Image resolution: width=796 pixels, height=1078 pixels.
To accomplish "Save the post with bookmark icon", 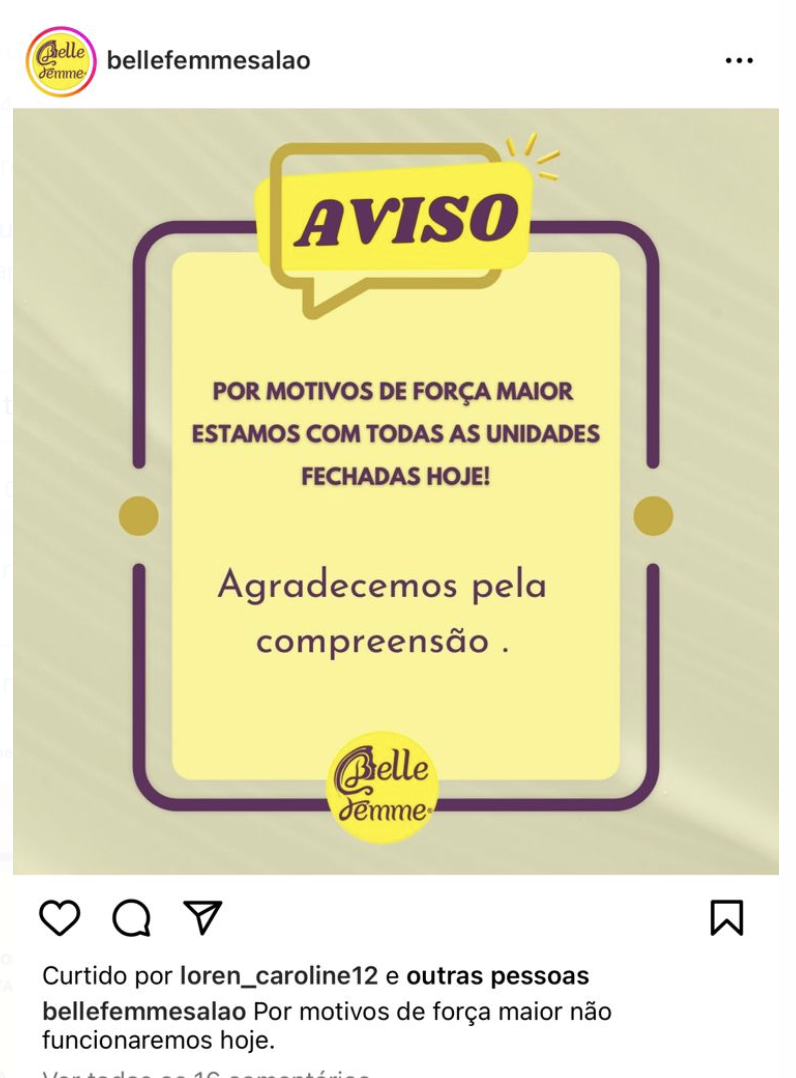I will pos(727,917).
